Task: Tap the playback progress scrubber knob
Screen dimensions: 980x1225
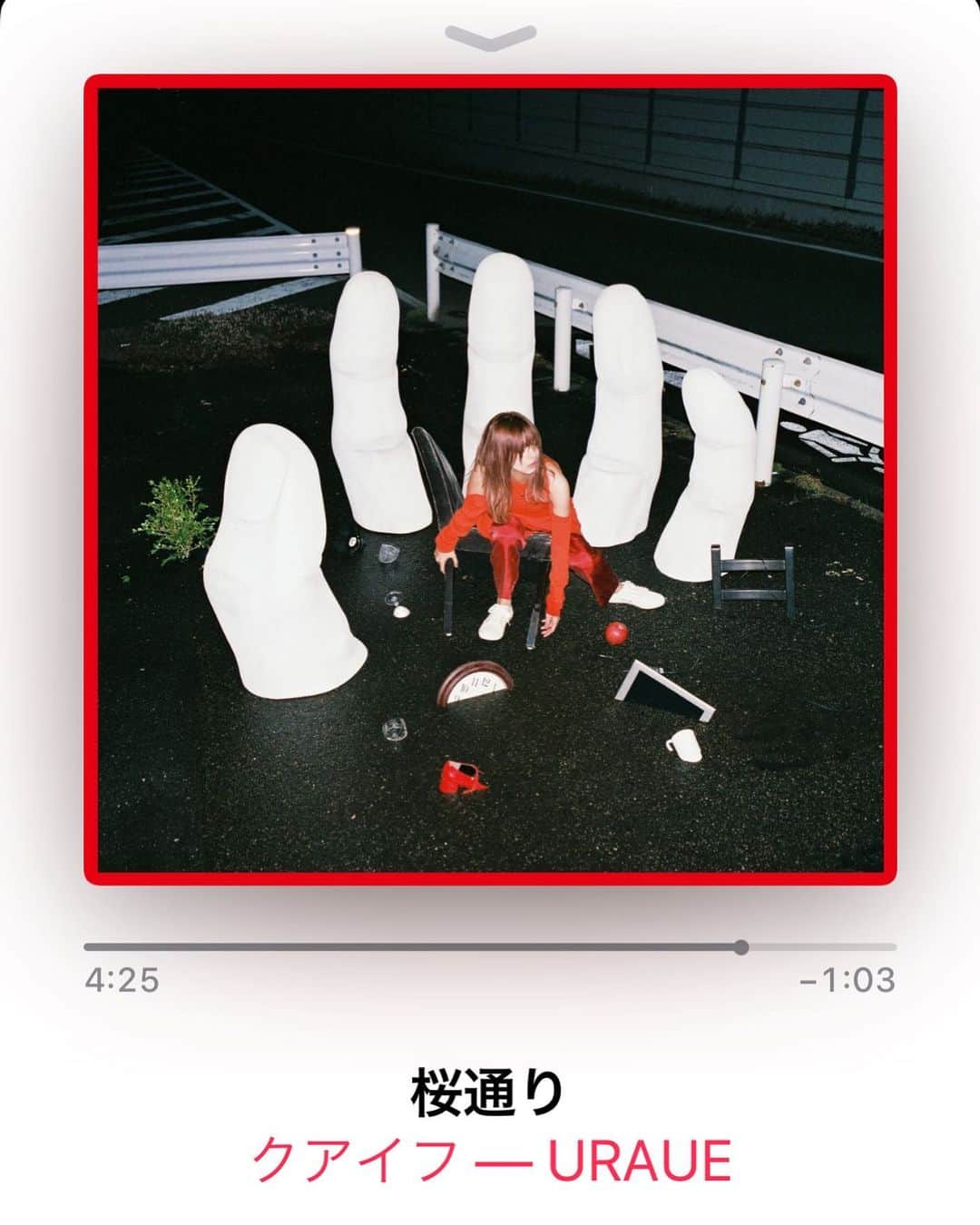Action: pyautogui.click(x=741, y=947)
